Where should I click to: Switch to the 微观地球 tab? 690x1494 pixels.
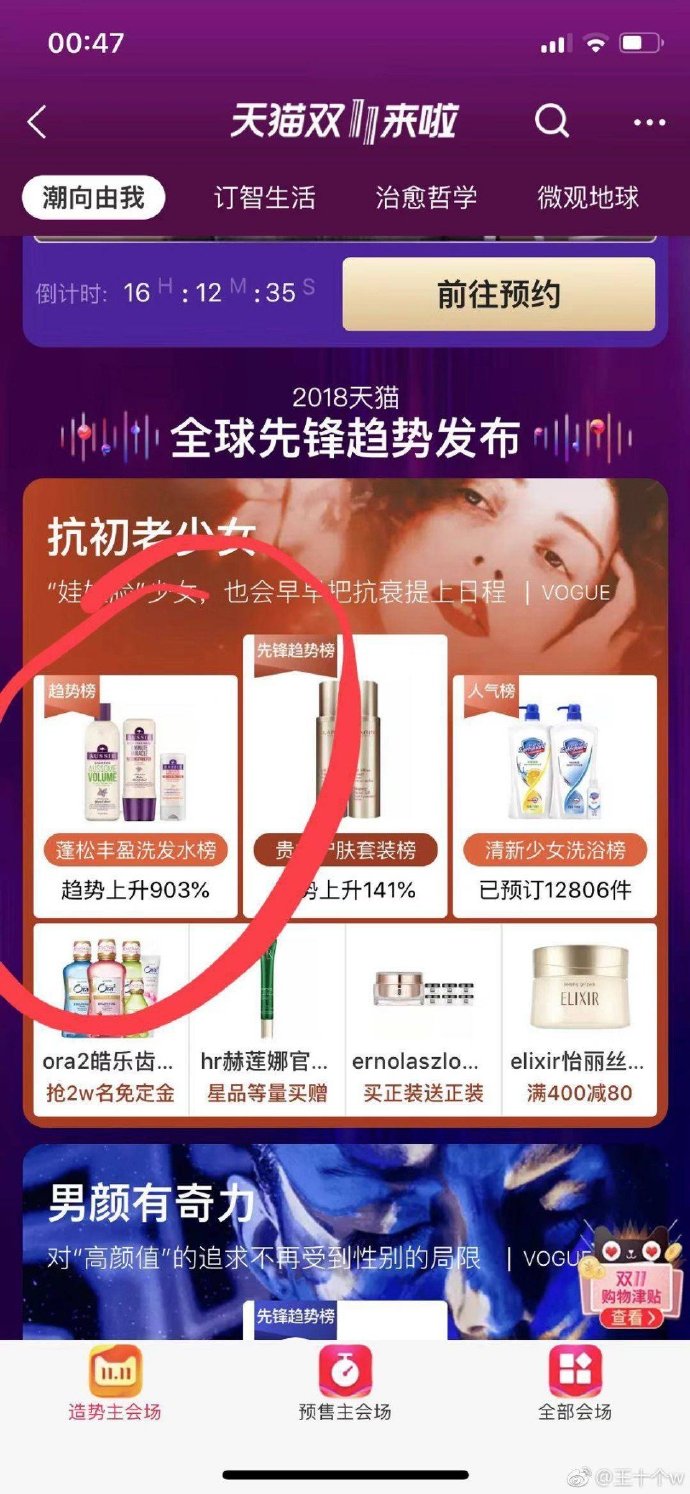click(x=588, y=197)
